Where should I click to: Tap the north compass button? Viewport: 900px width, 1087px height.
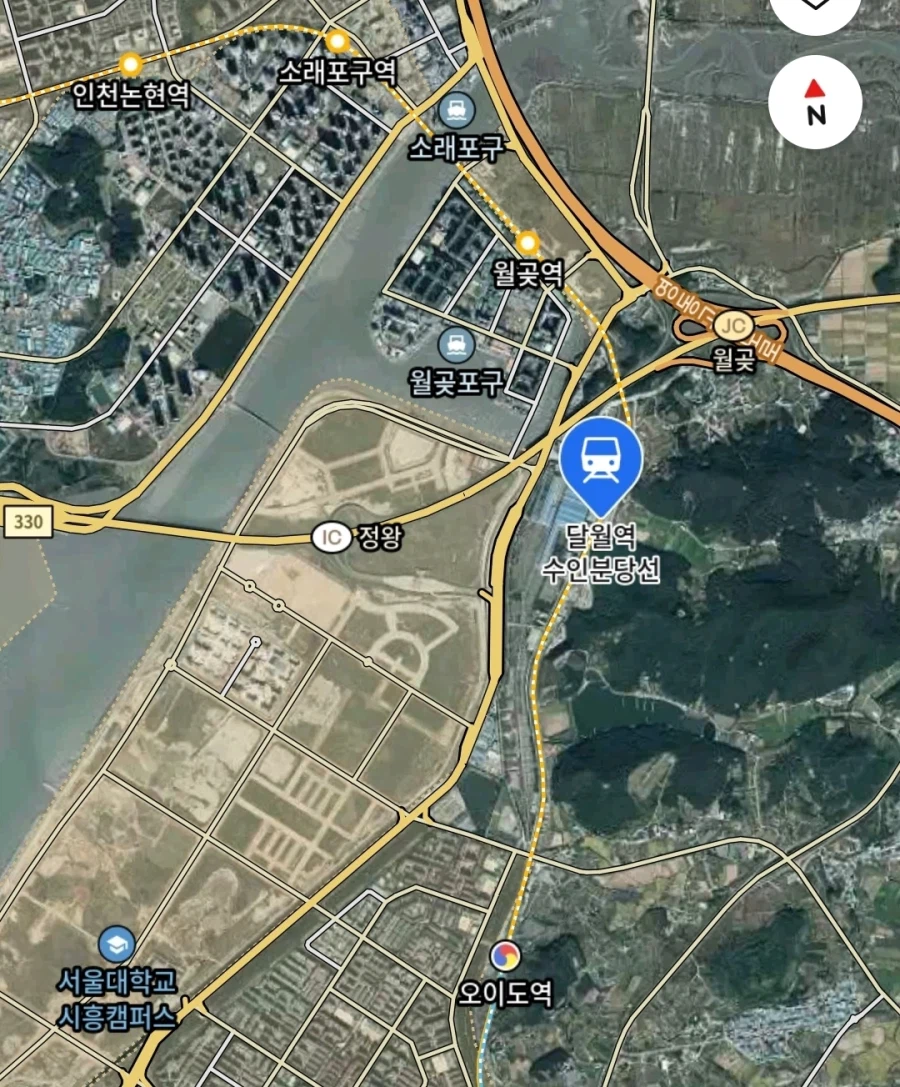point(816,101)
